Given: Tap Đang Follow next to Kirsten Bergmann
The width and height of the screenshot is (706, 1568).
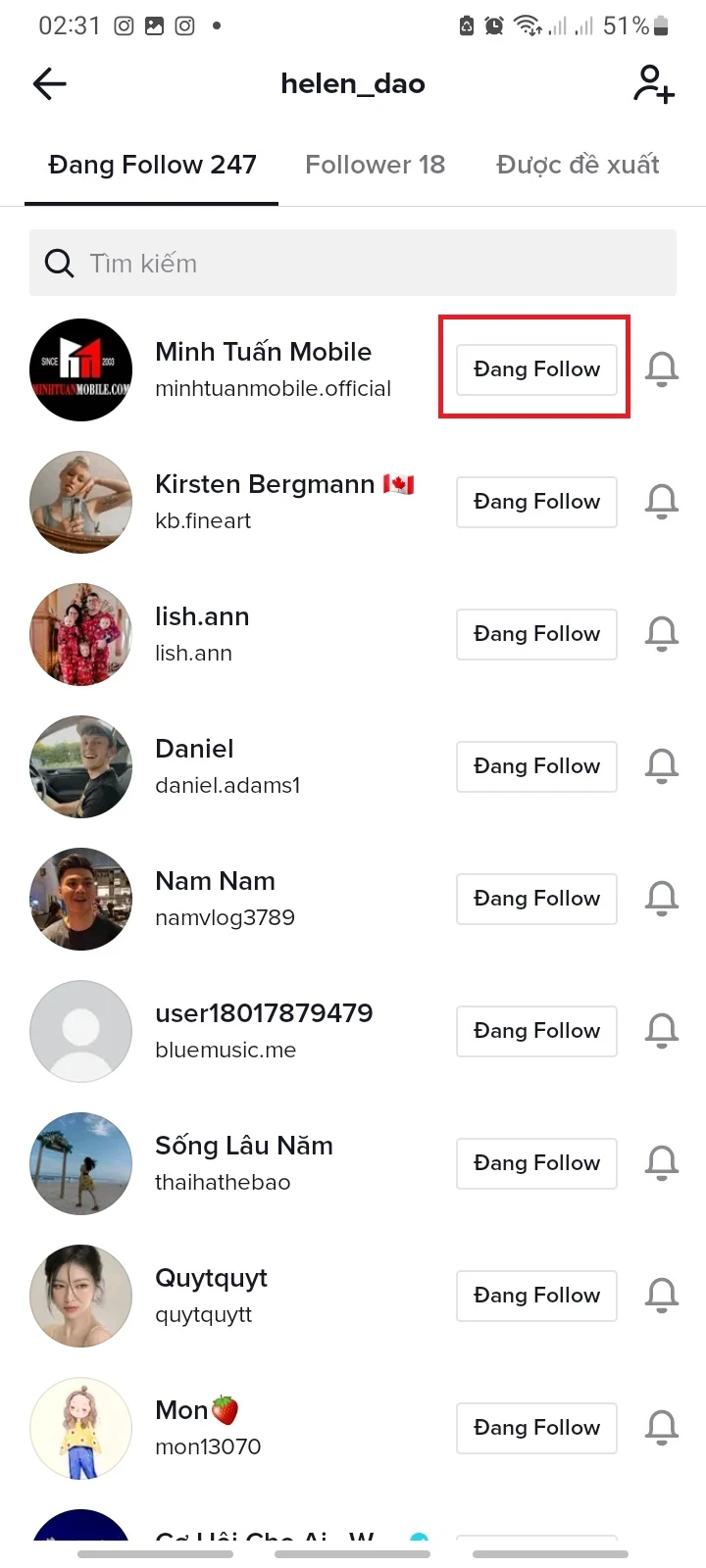Looking at the screenshot, I should tap(536, 502).
